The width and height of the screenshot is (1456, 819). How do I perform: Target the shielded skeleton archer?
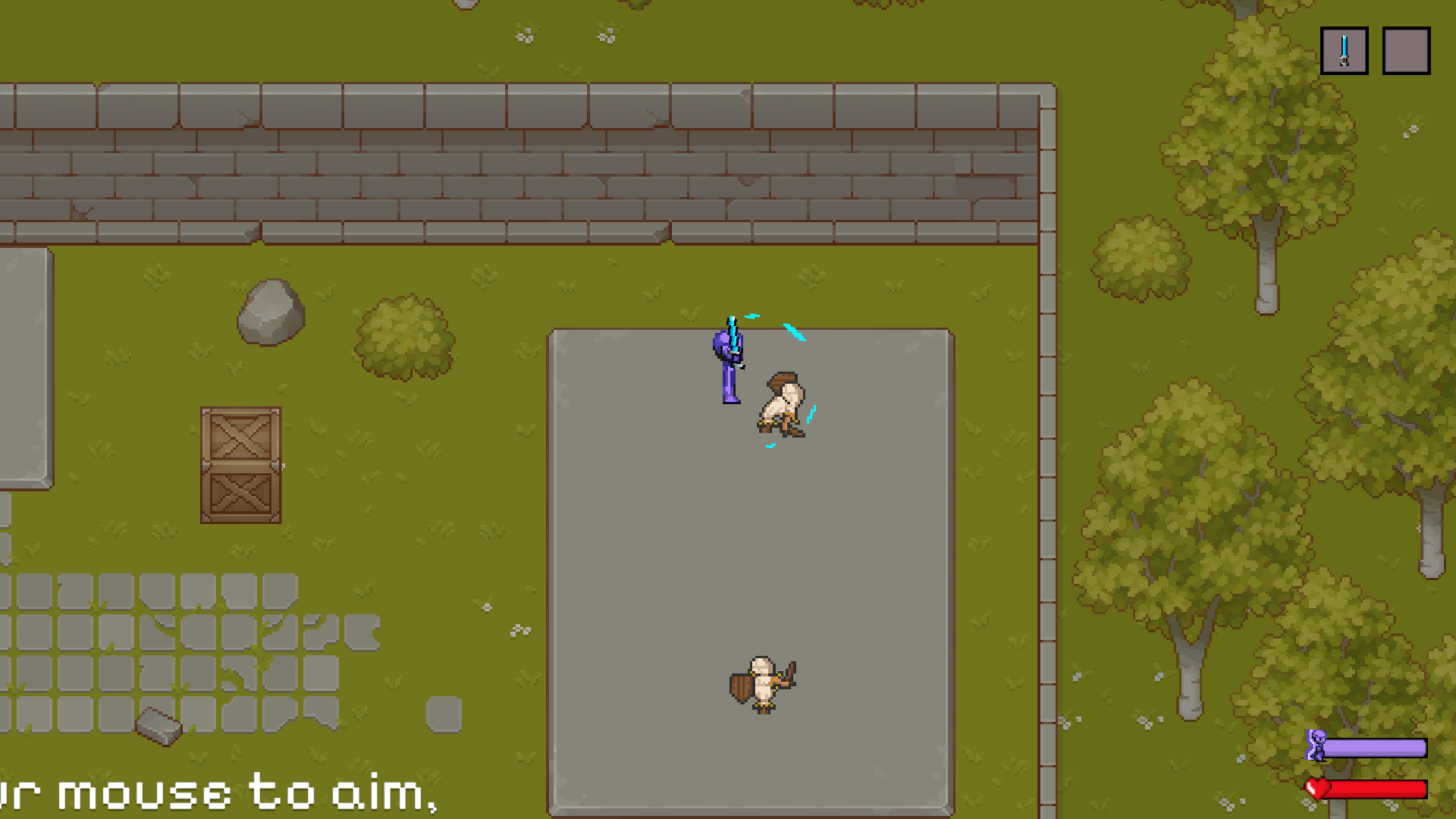click(x=763, y=684)
